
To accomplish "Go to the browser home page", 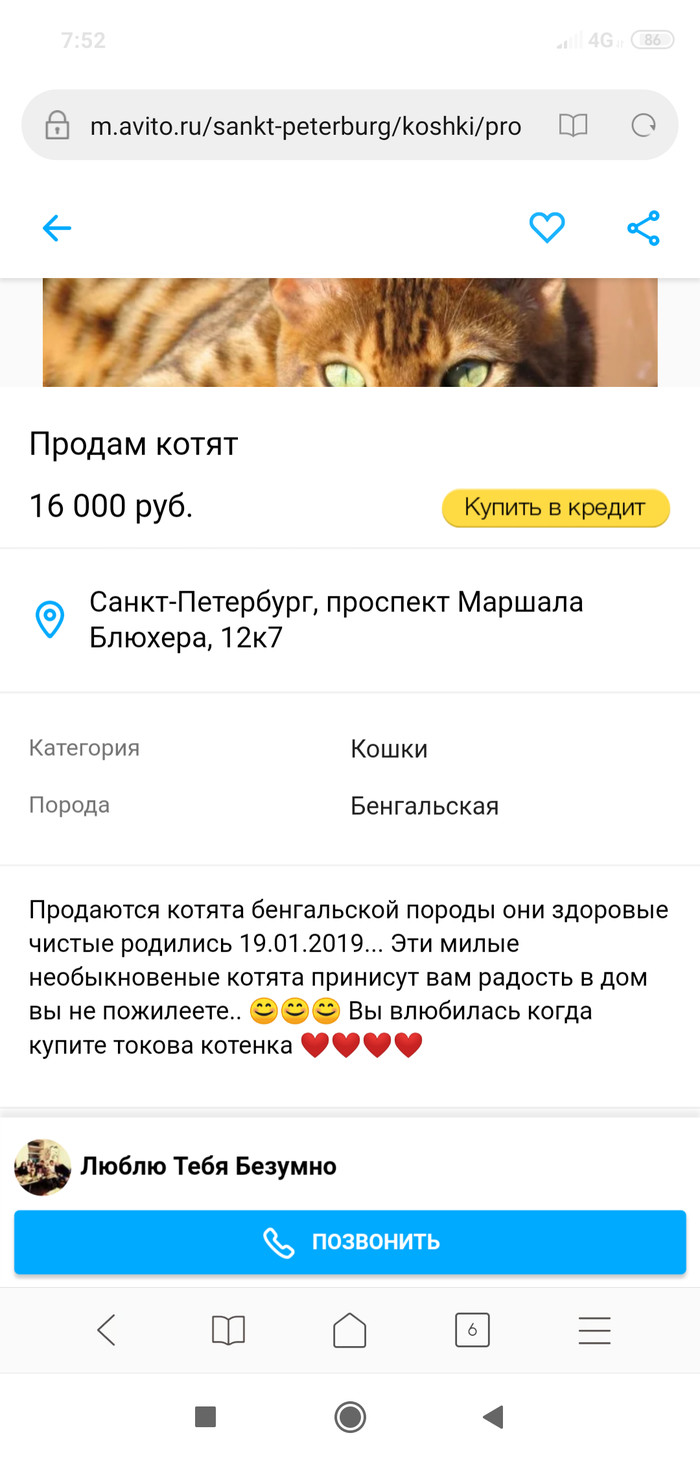I will click(350, 1330).
